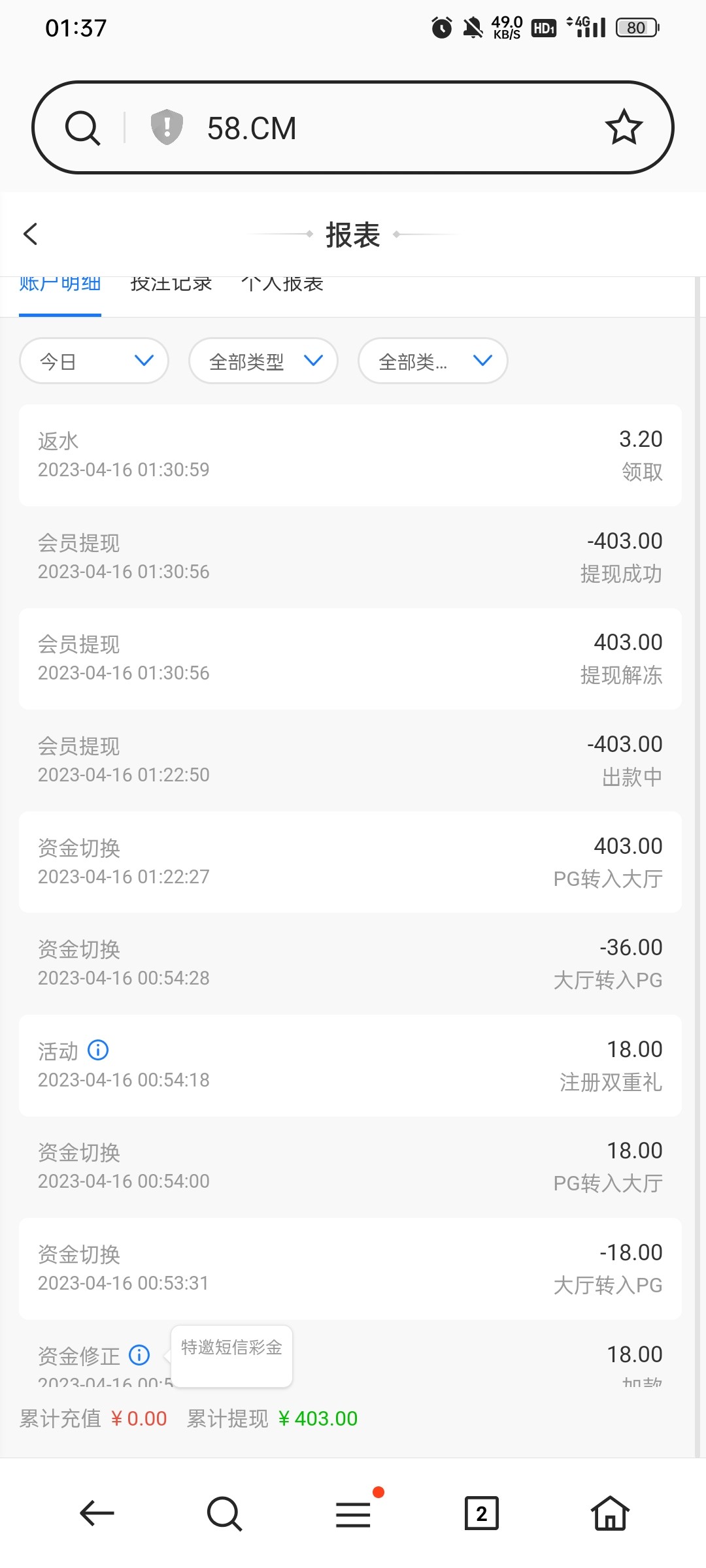Open the 全部类型 filter dropdown
The width and height of the screenshot is (706, 1568).
click(x=263, y=361)
